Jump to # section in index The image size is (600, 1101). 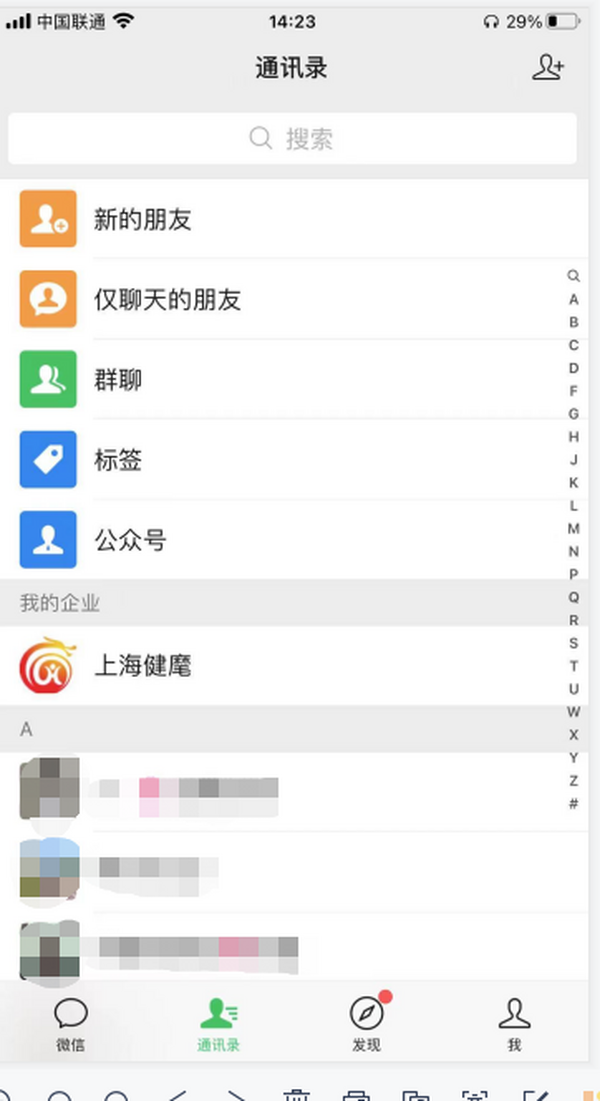point(574,804)
